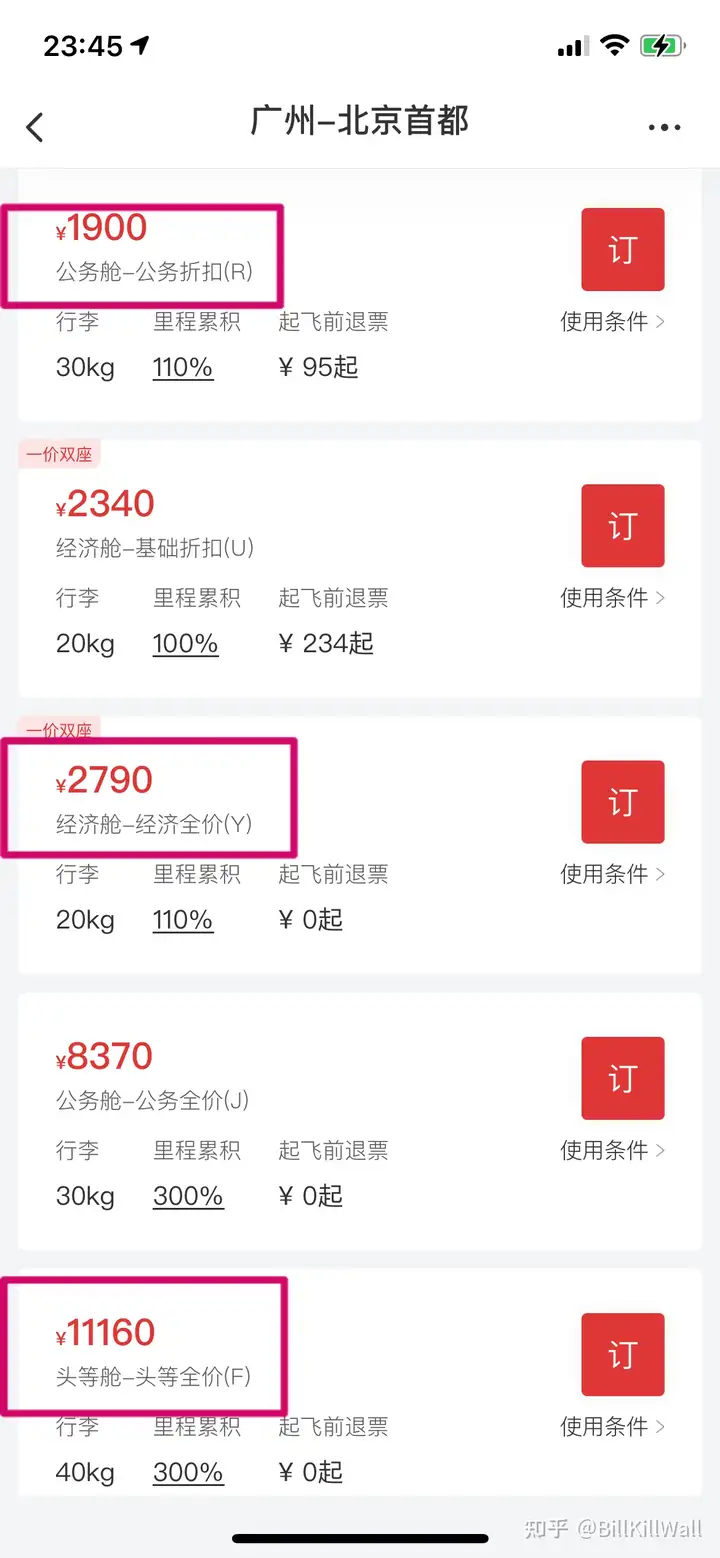Screen dimensions: 720x1558
Task: Book the ¥1900 business discount fare
Action: 623,250
